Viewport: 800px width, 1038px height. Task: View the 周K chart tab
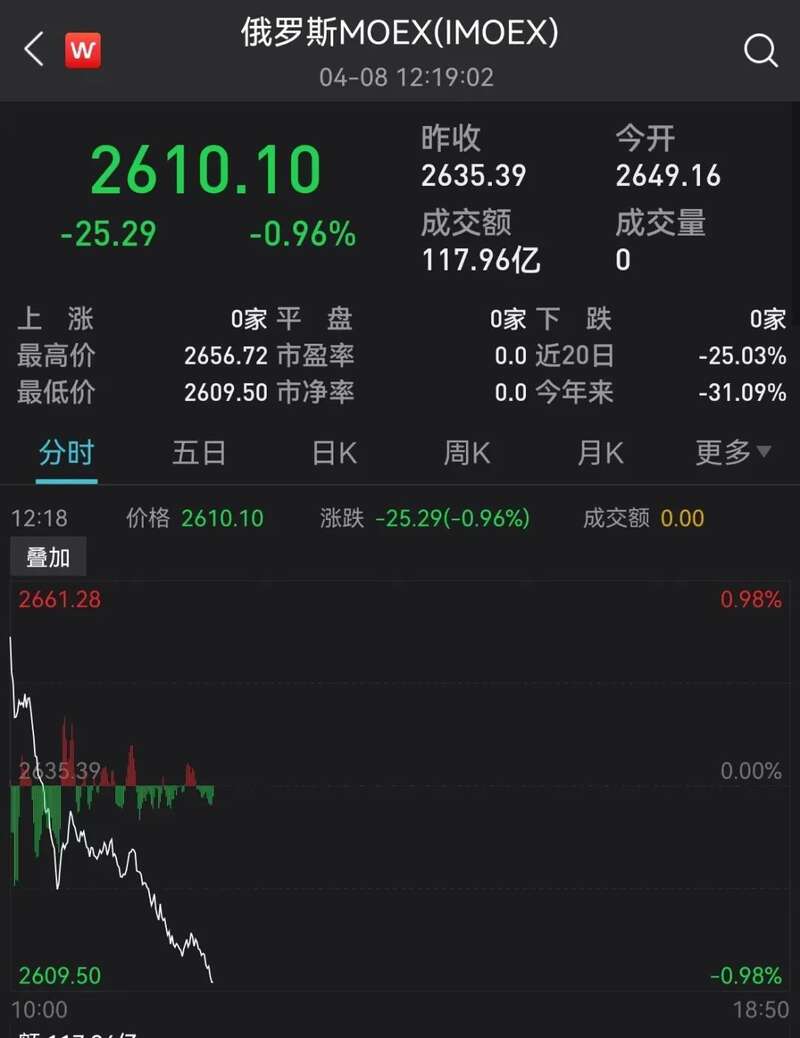coord(467,453)
